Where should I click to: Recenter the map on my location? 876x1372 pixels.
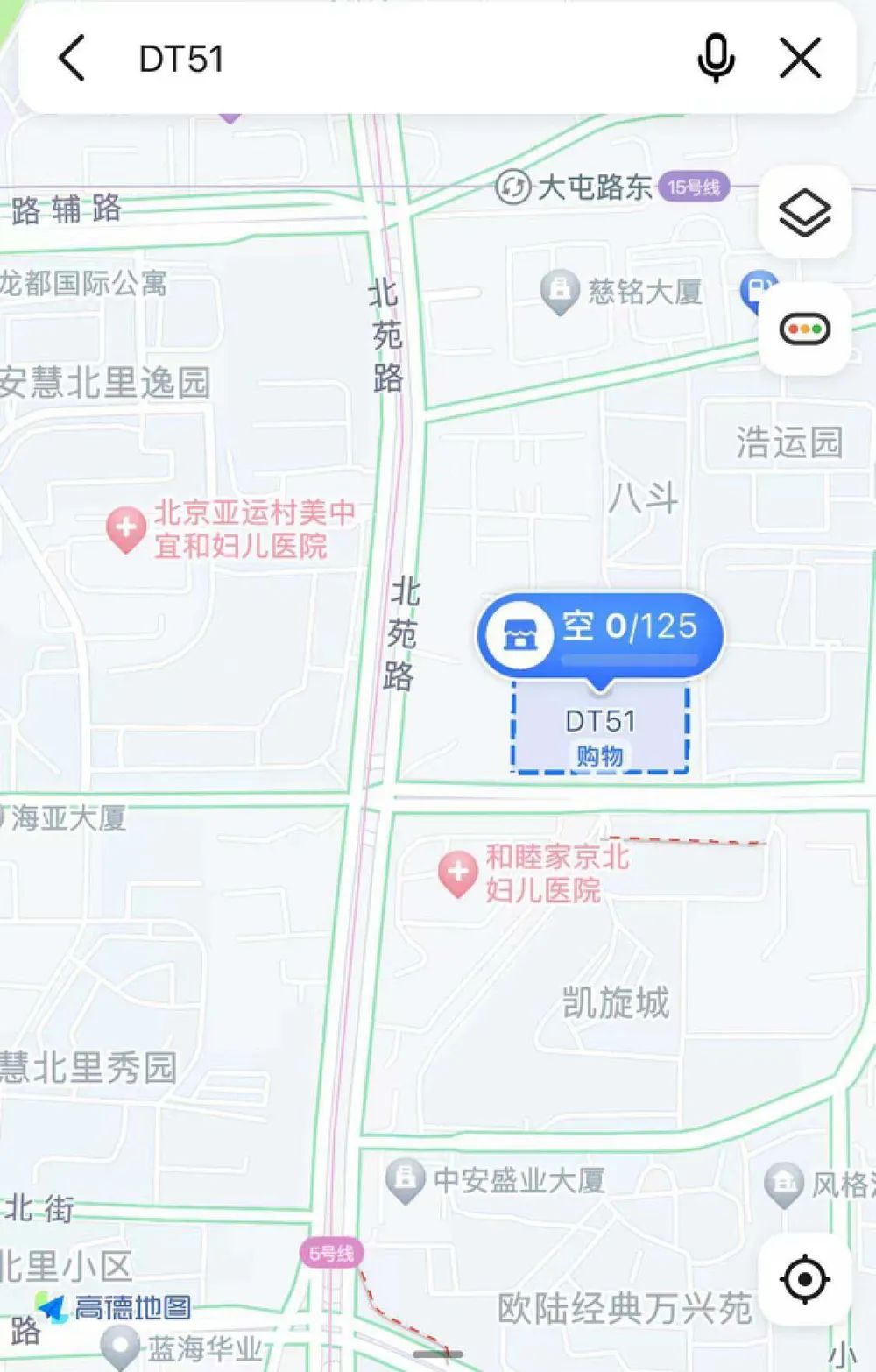click(804, 1279)
